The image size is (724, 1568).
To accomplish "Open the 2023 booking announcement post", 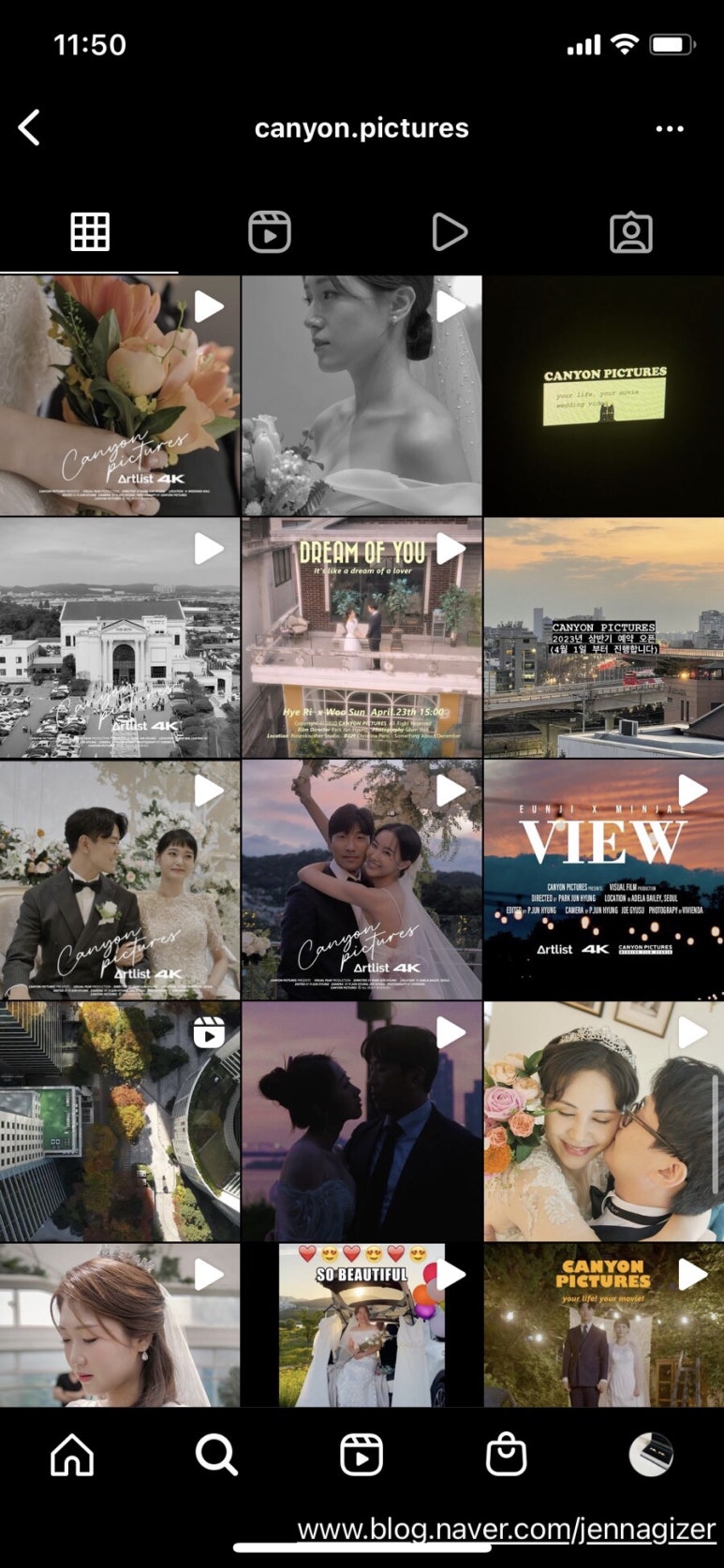I will point(603,637).
